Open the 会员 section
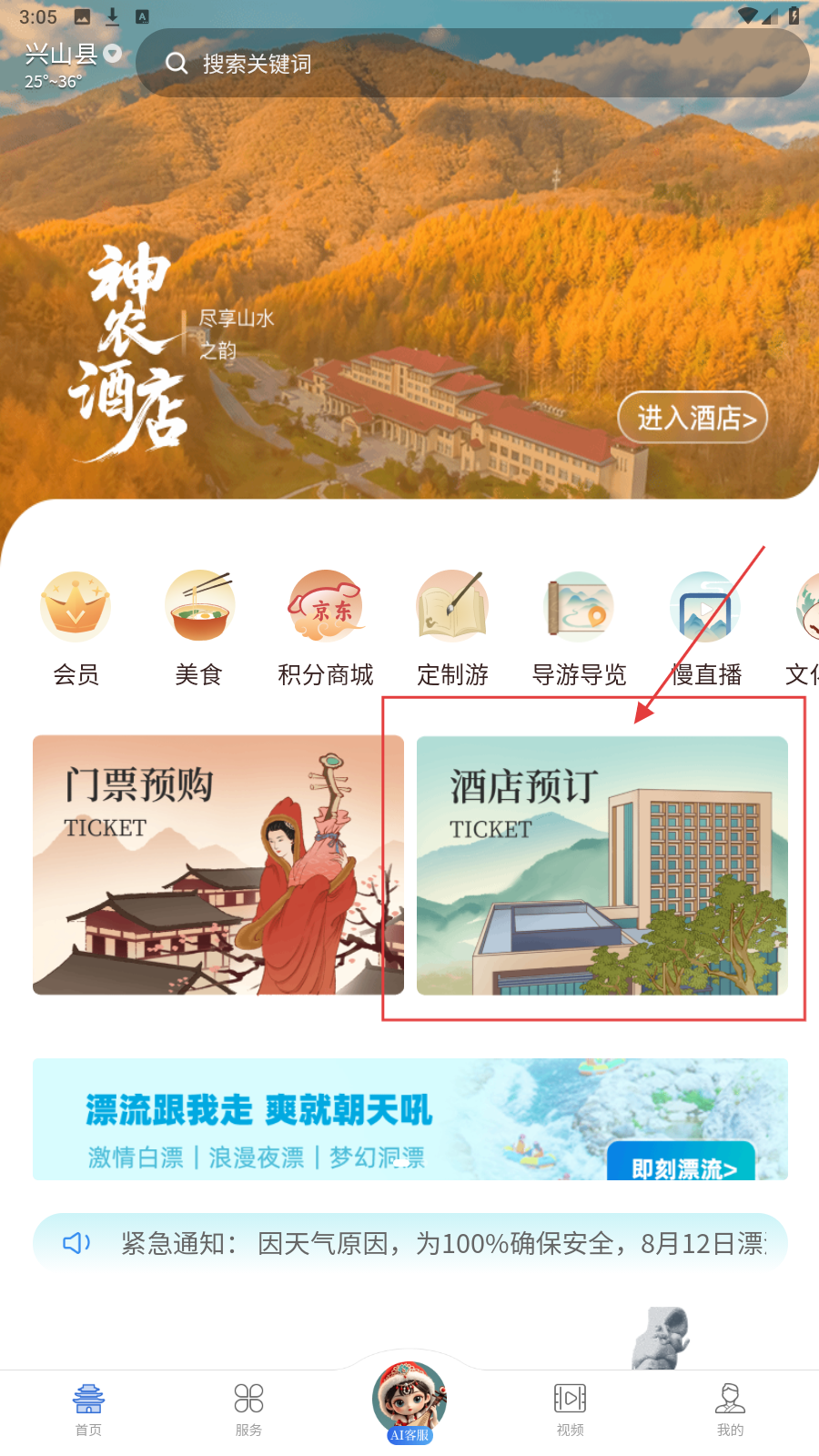Image resolution: width=819 pixels, height=1456 pixels. pos(76,628)
